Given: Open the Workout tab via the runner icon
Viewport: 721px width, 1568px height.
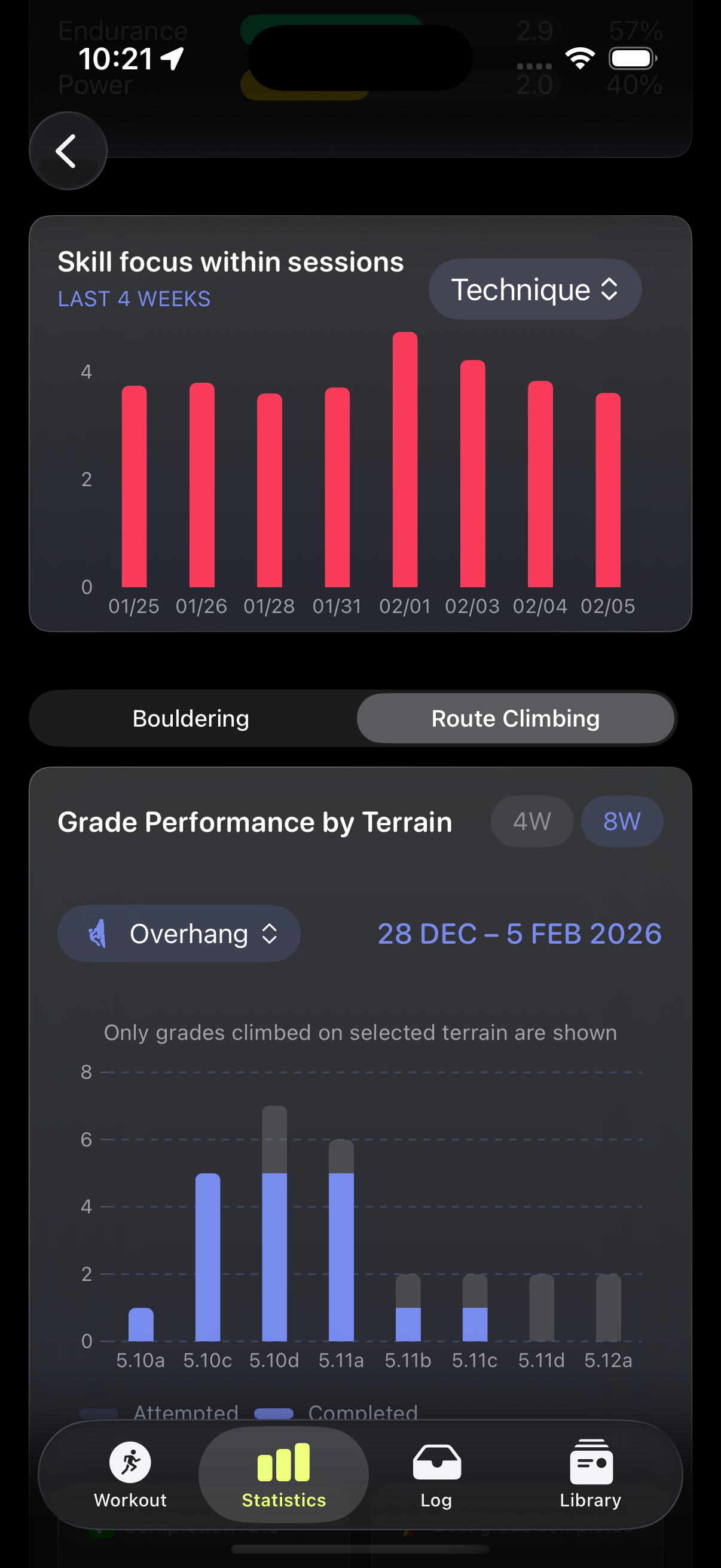Looking at the screenshot, I should point(130,1462).
